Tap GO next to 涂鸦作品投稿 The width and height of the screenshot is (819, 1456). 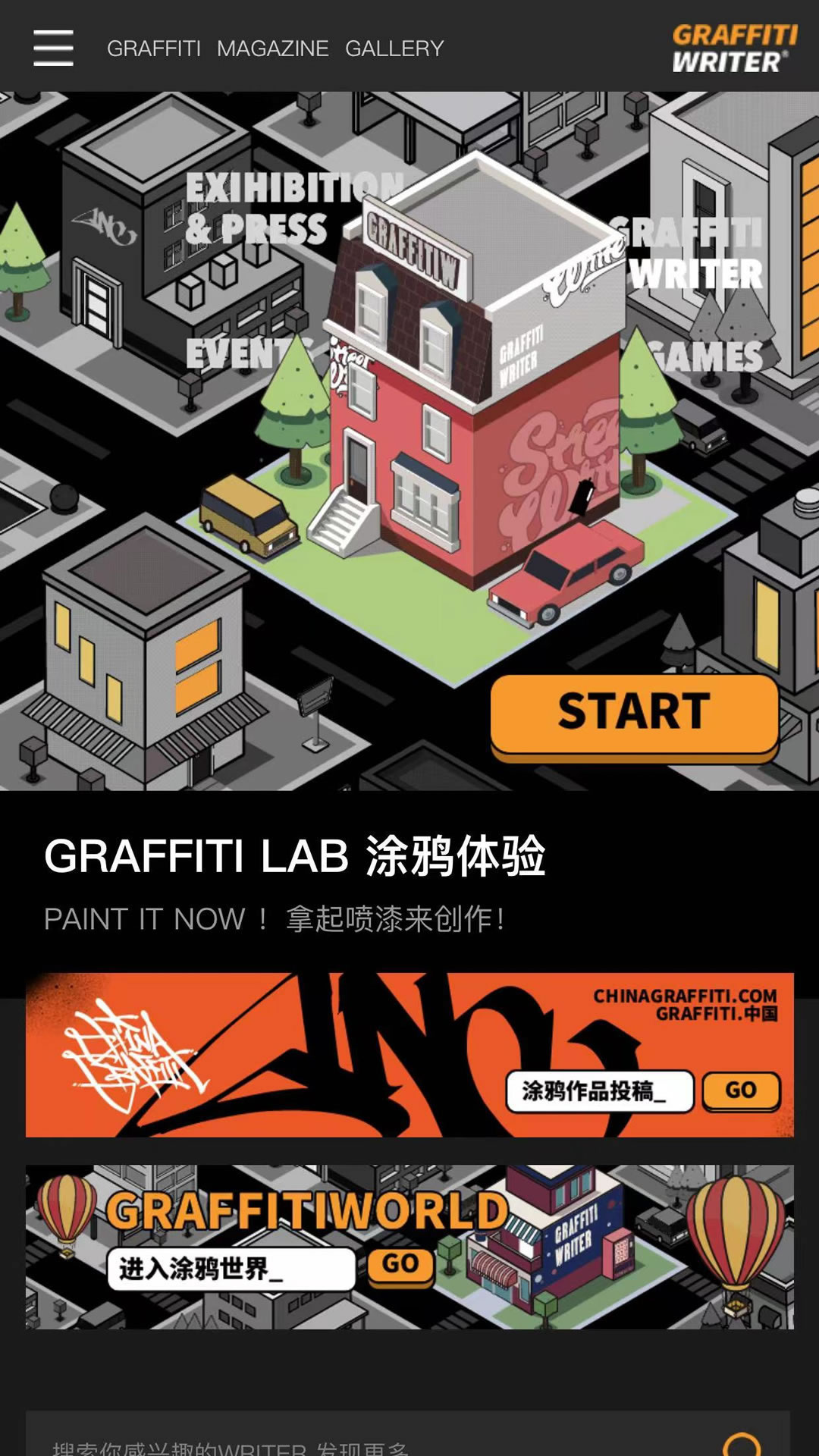(x=741, y=1091)
